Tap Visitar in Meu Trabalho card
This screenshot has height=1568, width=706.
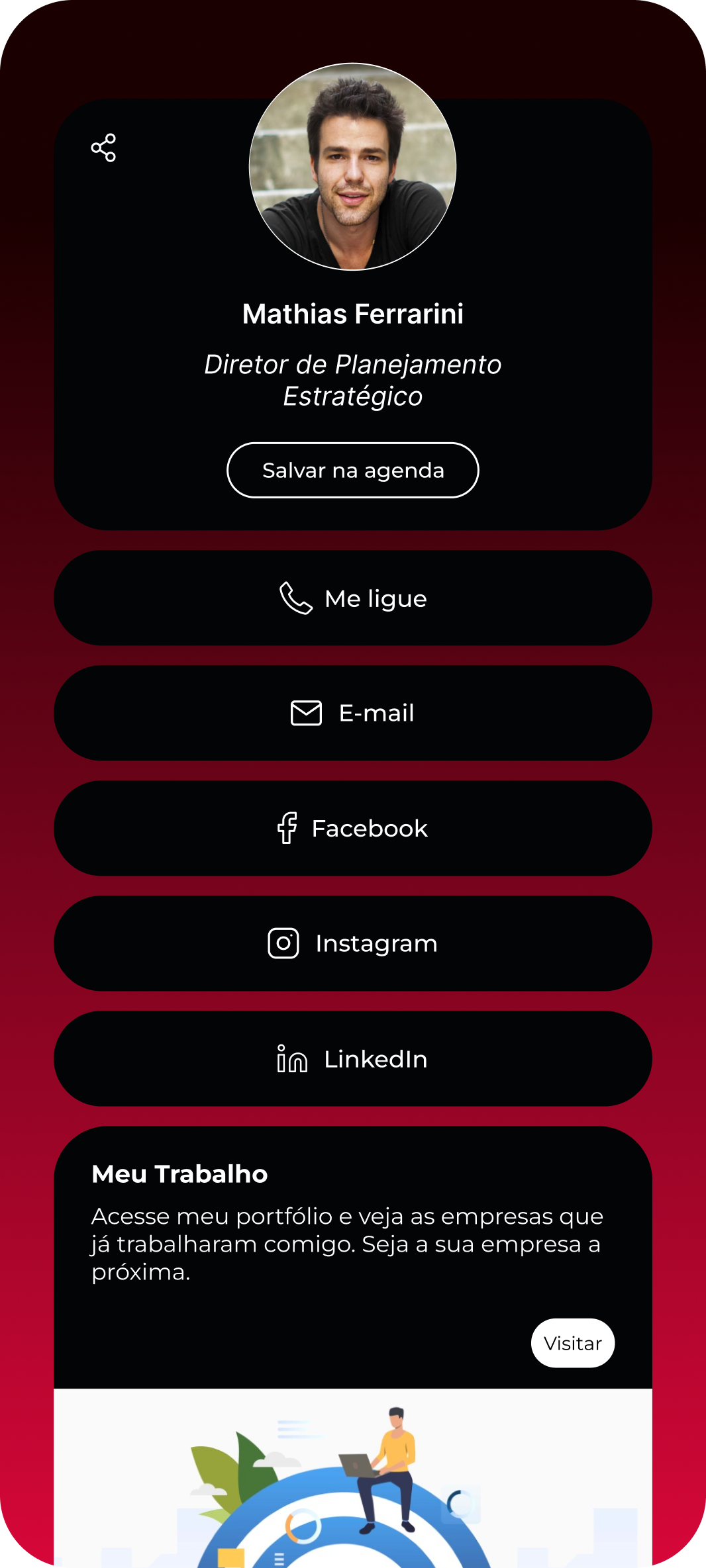572,1343
